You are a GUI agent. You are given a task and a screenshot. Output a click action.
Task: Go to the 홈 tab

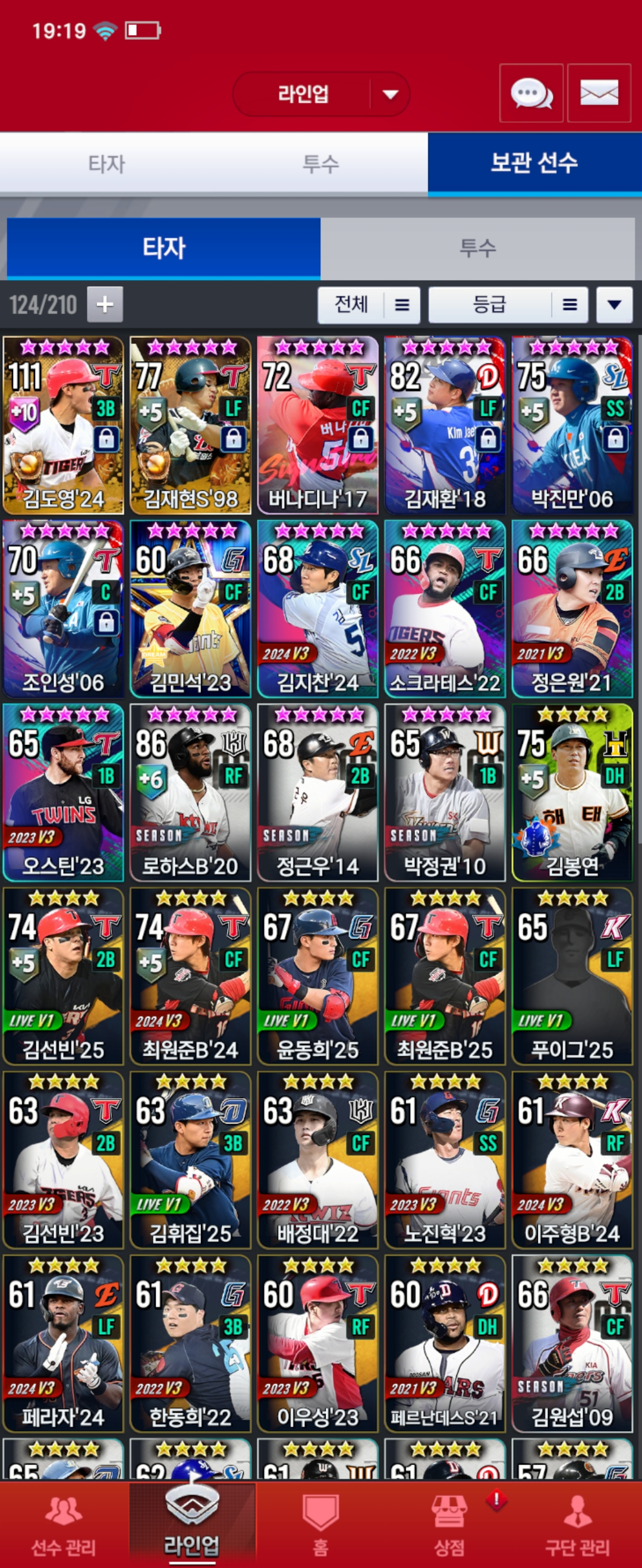tap(320, 1523)
